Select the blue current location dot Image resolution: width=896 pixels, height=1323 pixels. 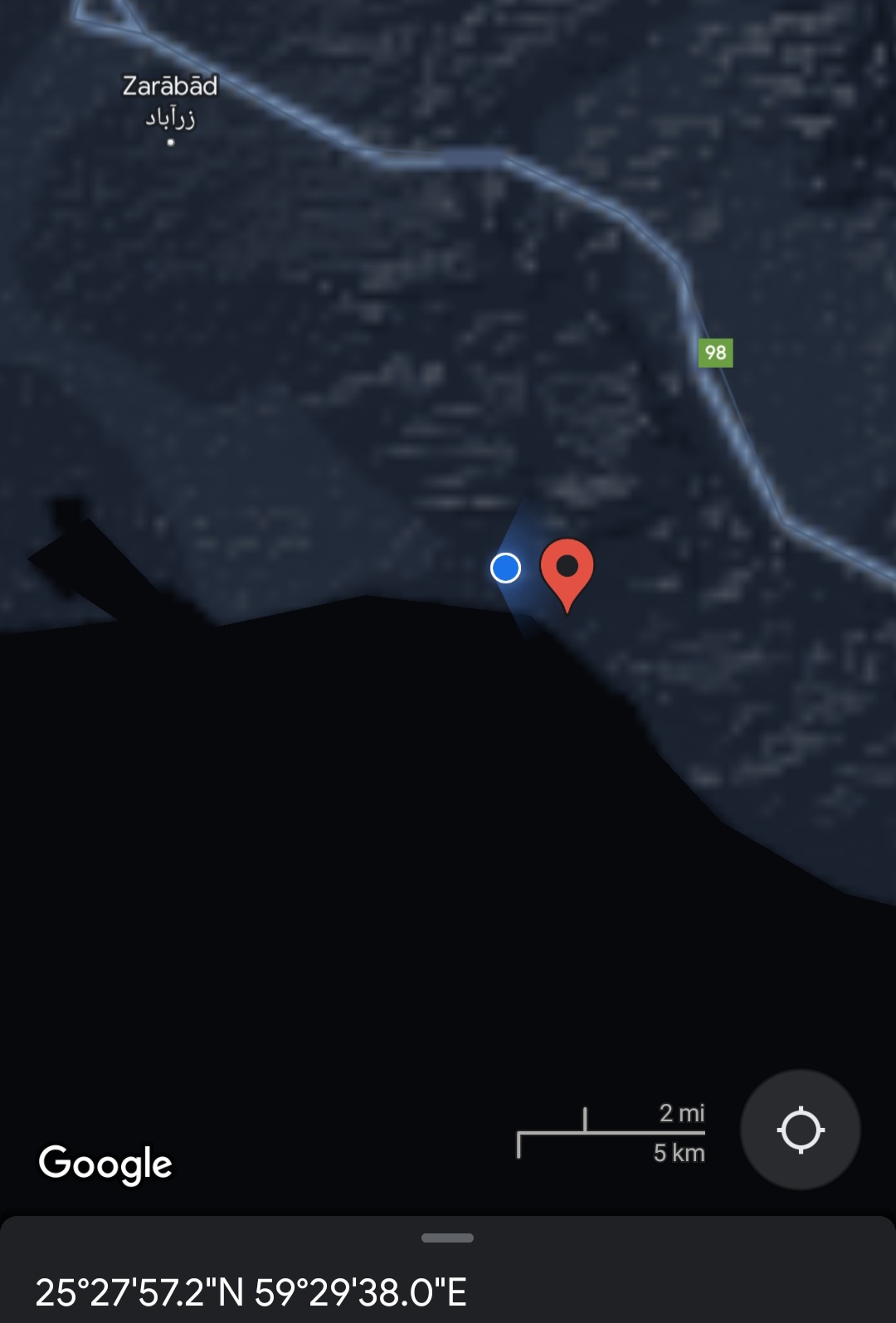505,568
